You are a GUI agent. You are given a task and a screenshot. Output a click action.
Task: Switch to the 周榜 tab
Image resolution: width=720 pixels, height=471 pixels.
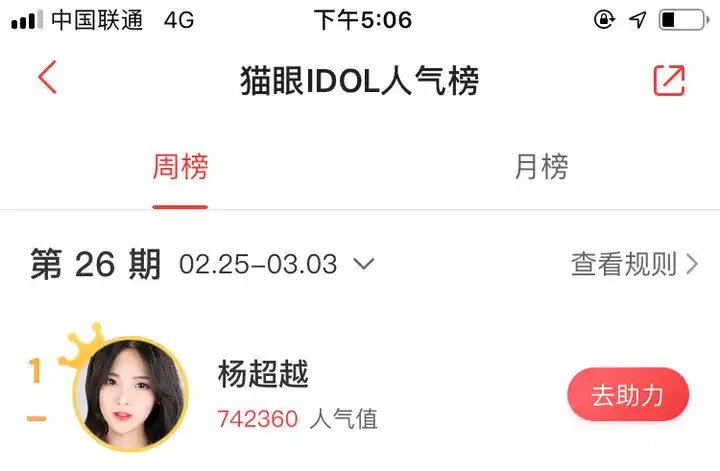[x=180, y=167]
